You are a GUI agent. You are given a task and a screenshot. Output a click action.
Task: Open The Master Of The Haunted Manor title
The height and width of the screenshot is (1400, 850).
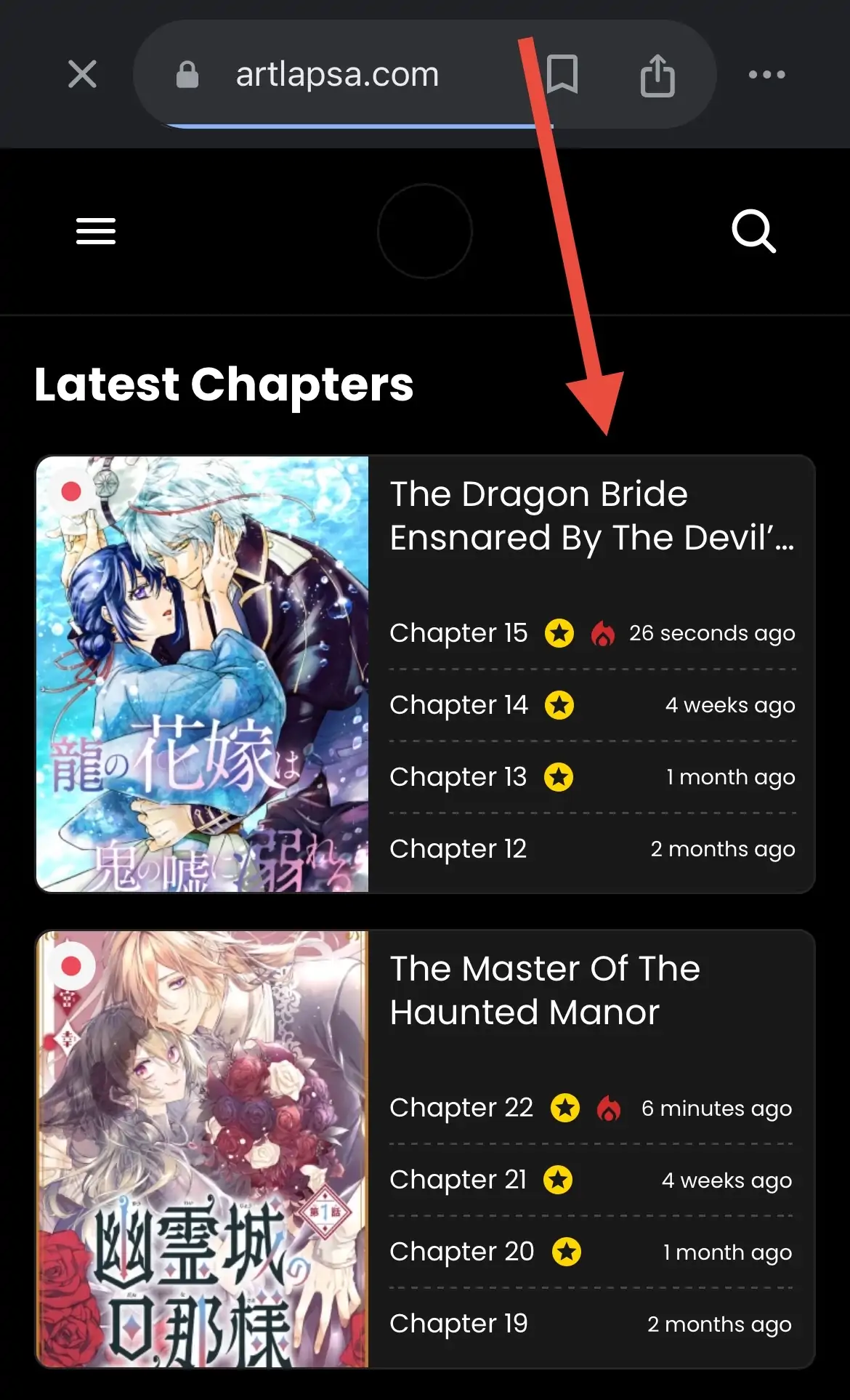(x=545, y=990)
